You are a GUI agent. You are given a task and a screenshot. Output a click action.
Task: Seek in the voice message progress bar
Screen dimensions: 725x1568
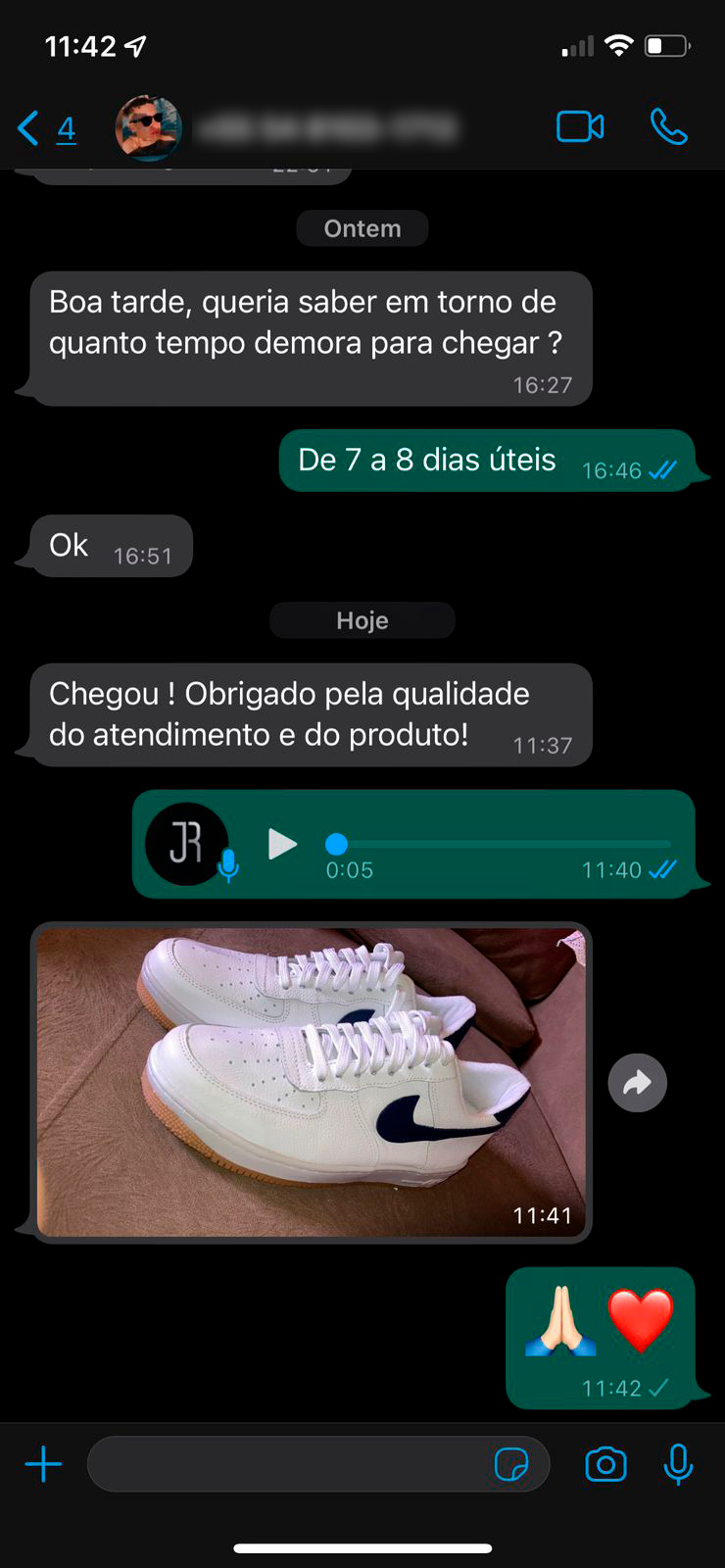click(x=500, y=844)
